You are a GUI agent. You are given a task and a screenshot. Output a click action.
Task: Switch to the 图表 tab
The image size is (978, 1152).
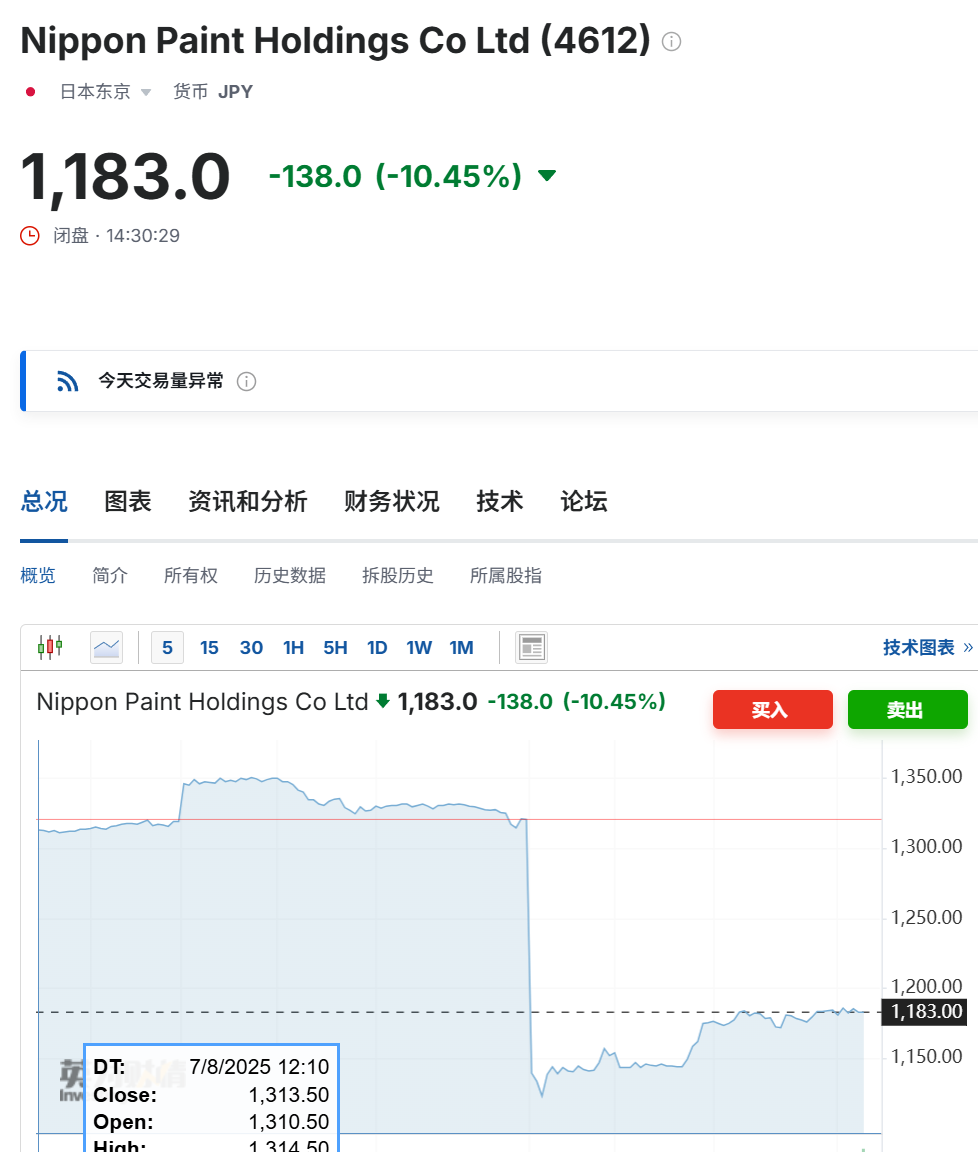(128, 501)
